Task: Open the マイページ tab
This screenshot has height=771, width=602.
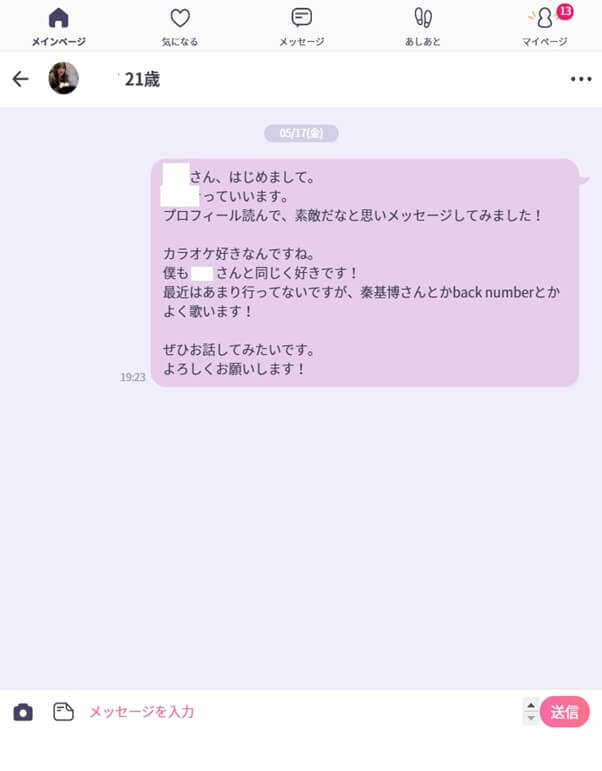Action: [544, 26]
